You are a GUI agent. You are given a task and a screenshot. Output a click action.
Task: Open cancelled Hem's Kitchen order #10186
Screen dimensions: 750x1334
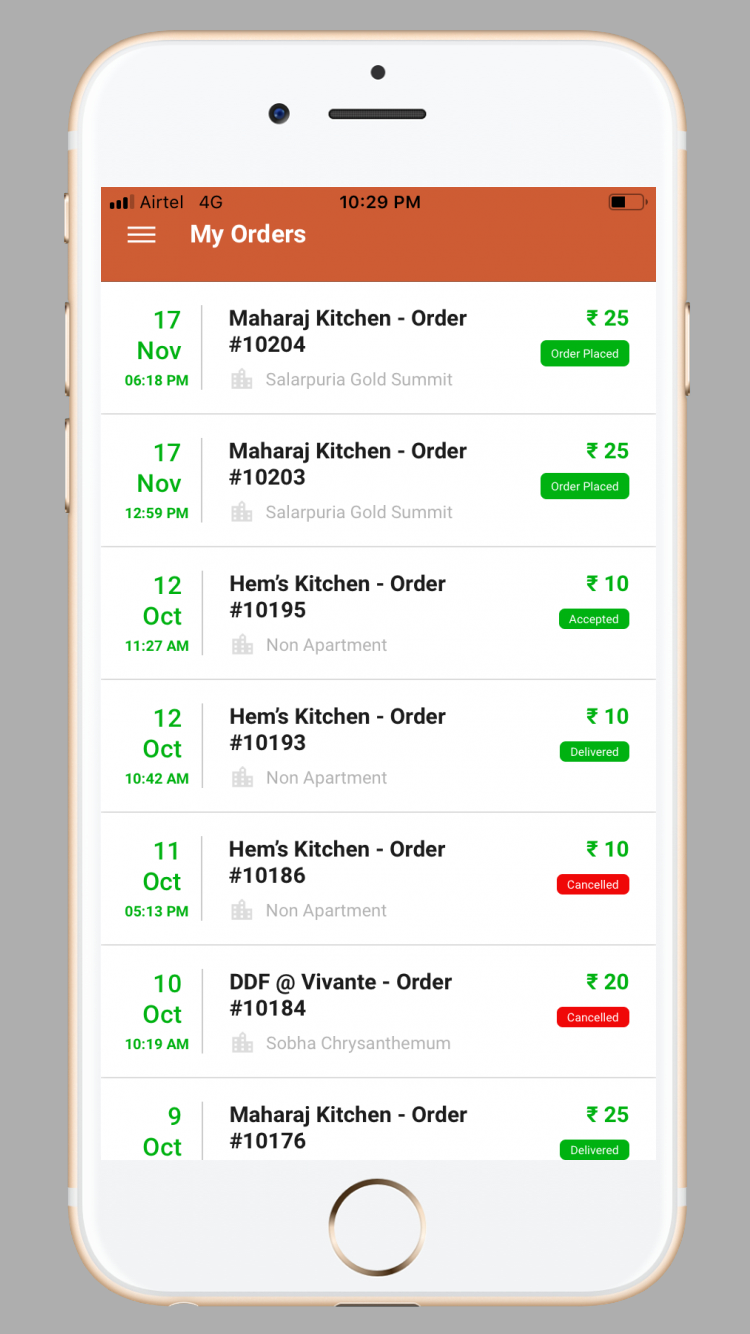point(378,879)
